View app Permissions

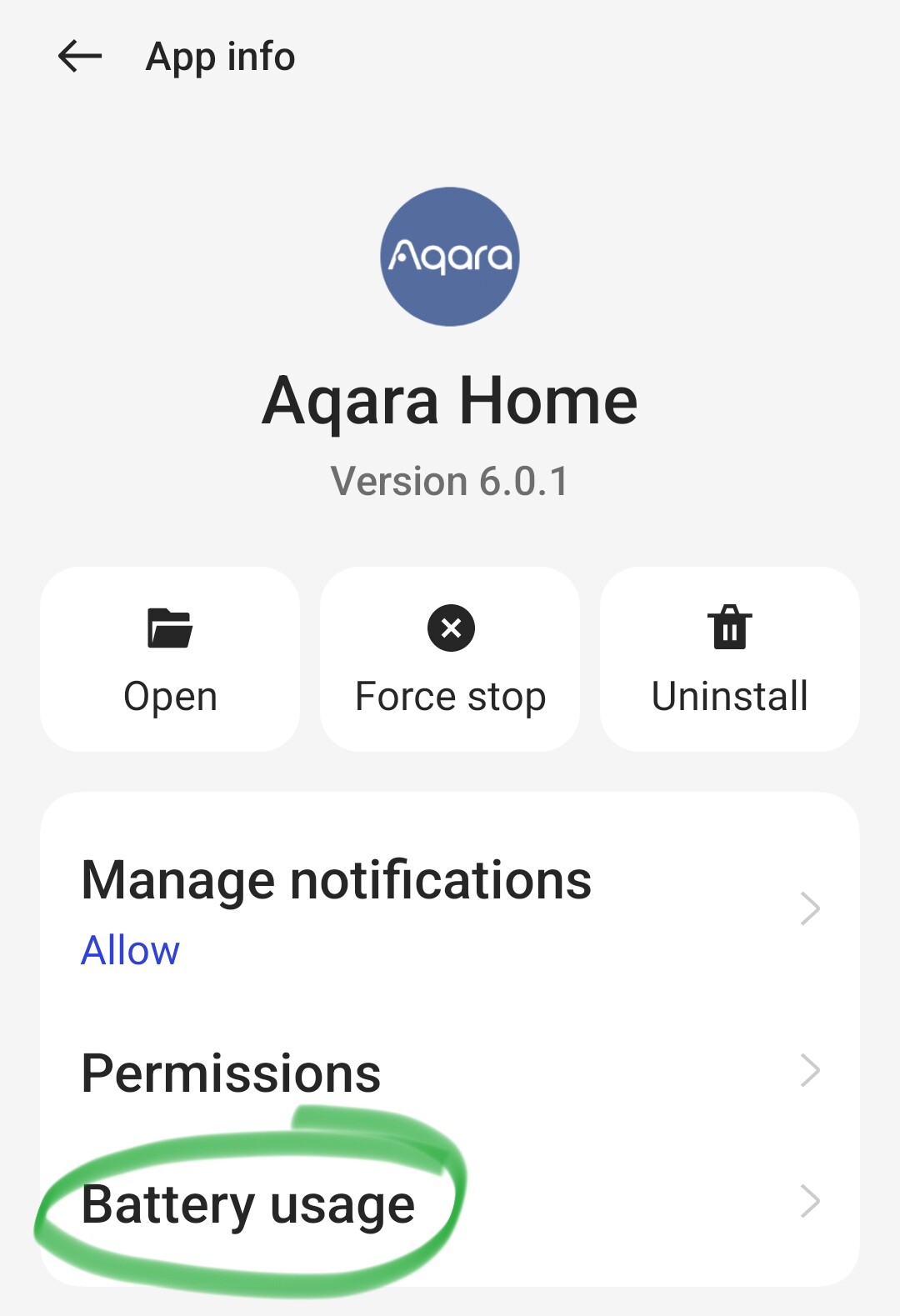pos(450,1072)
